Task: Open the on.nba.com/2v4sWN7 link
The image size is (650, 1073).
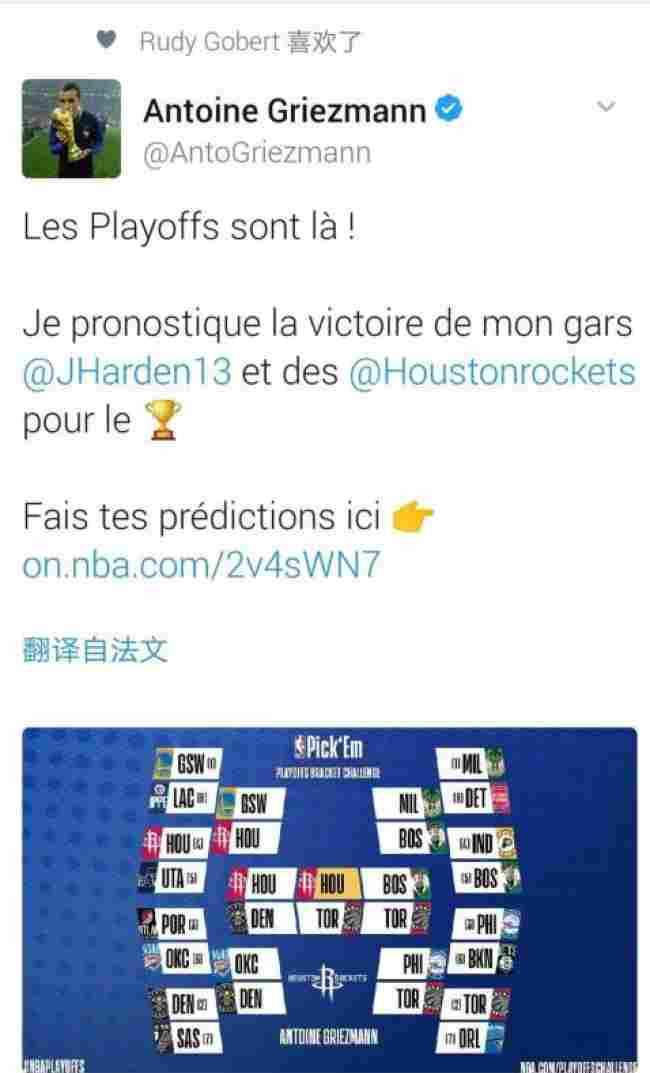Action: (x=201, y=565)
